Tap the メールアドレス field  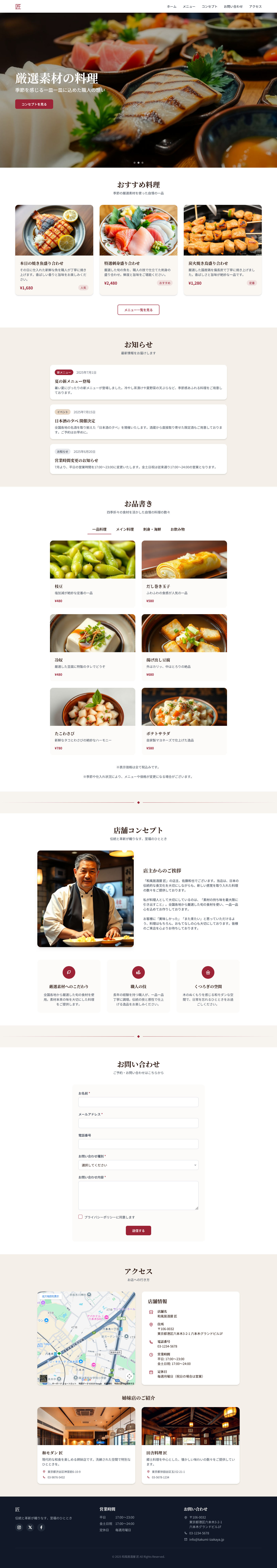pos(138,1123)
